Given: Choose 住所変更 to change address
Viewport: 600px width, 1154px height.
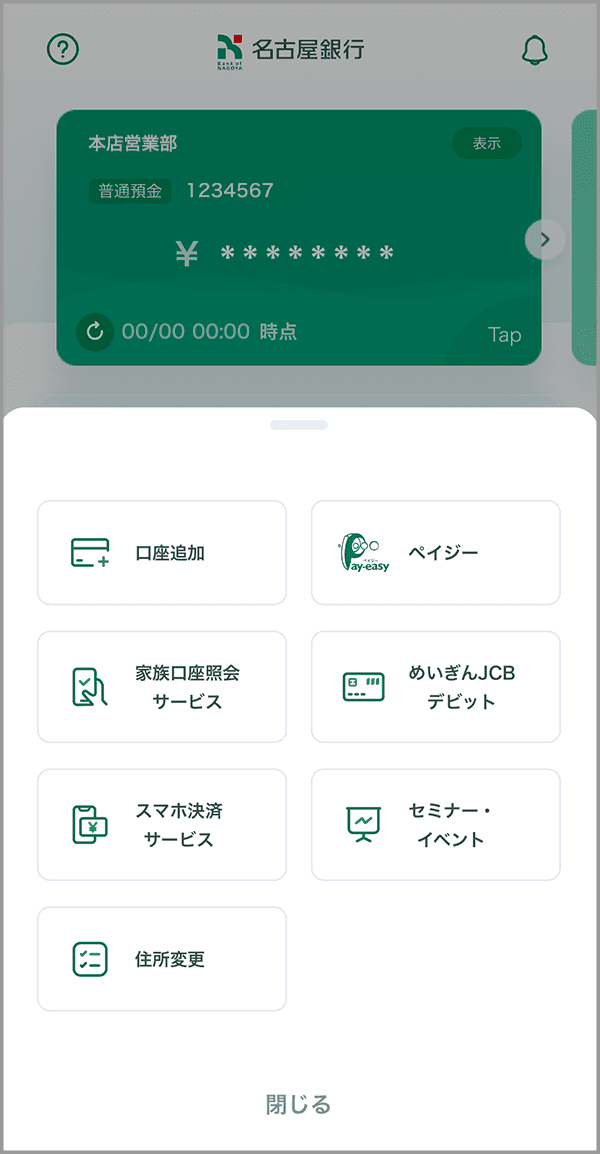Looking at the screenshot, I should [162, 959].
